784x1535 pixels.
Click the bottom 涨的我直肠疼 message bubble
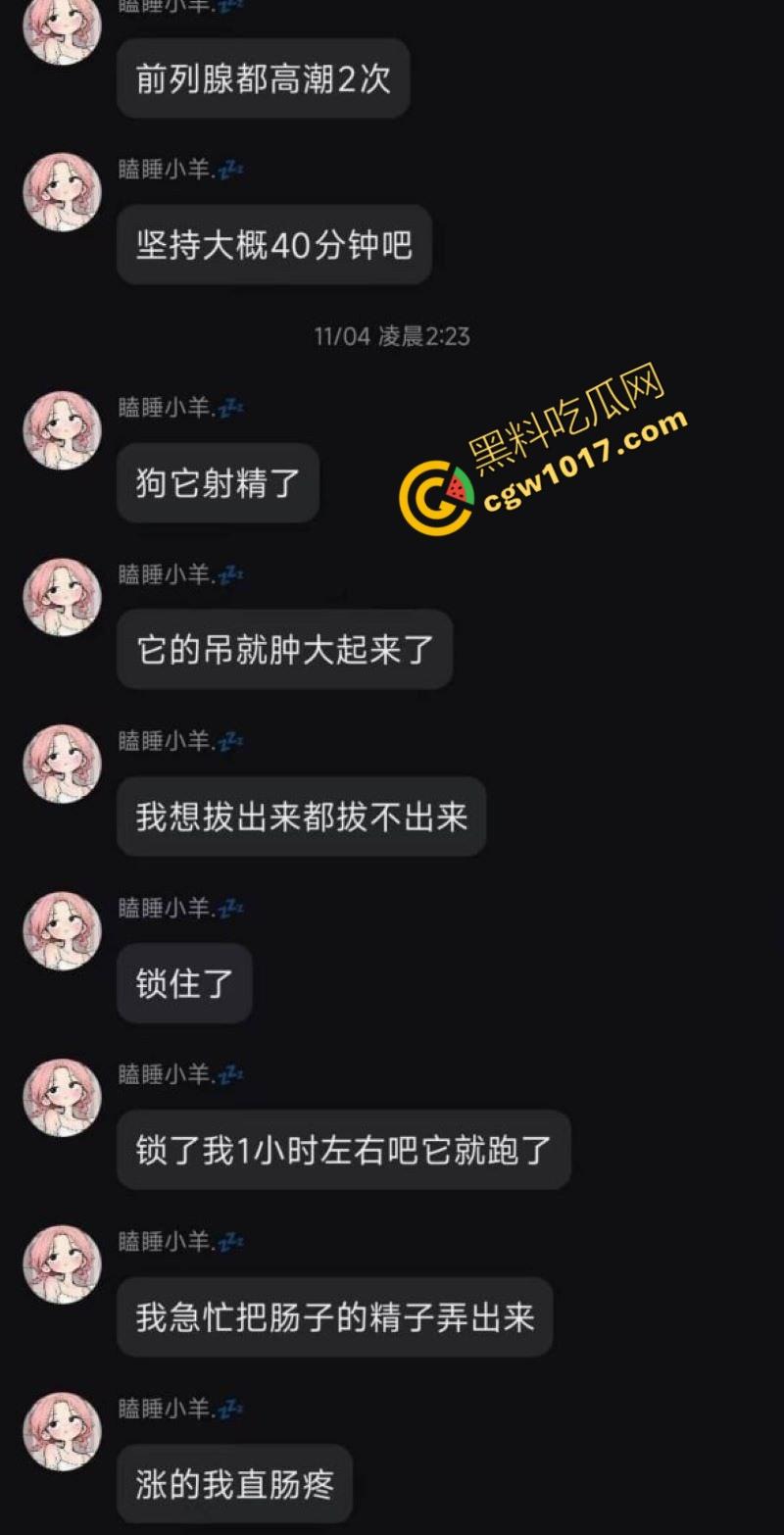click(232, 1484)
